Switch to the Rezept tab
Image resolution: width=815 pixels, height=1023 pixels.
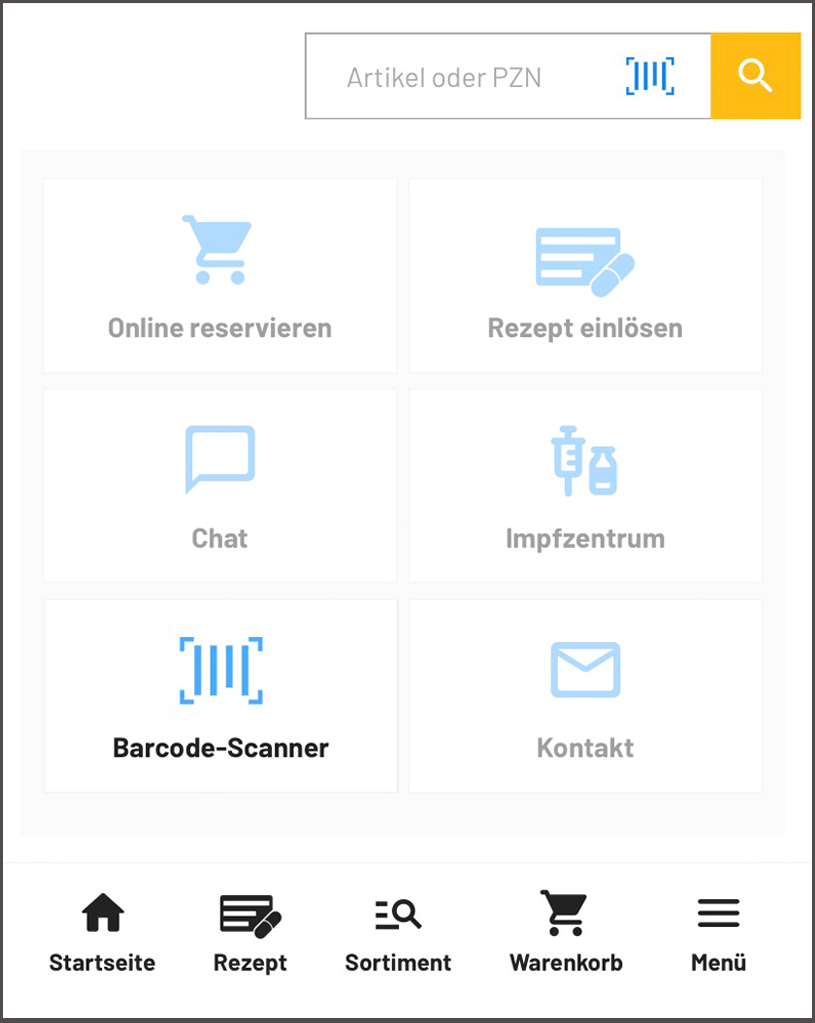[250, 935]
